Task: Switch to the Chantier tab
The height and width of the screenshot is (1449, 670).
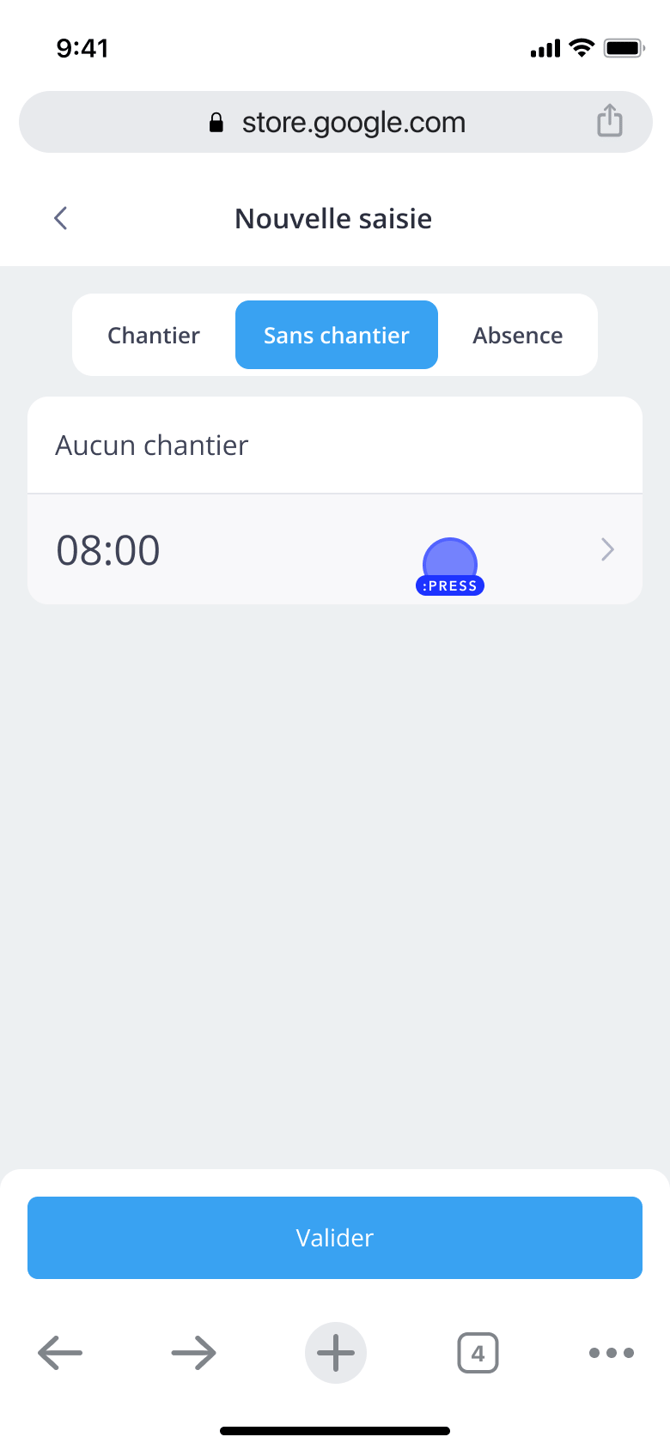Action: (154, 335)
